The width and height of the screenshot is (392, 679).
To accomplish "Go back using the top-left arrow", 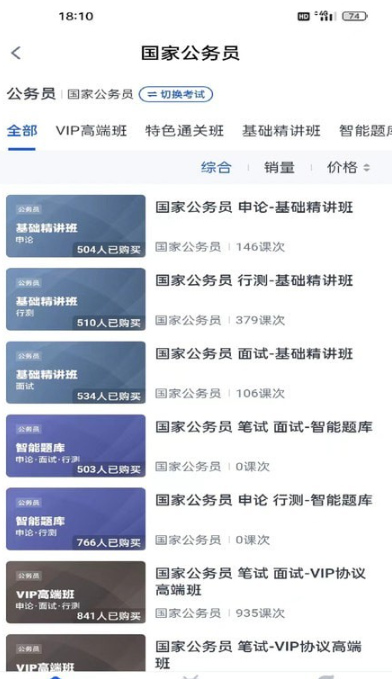I will pos(16,53).
